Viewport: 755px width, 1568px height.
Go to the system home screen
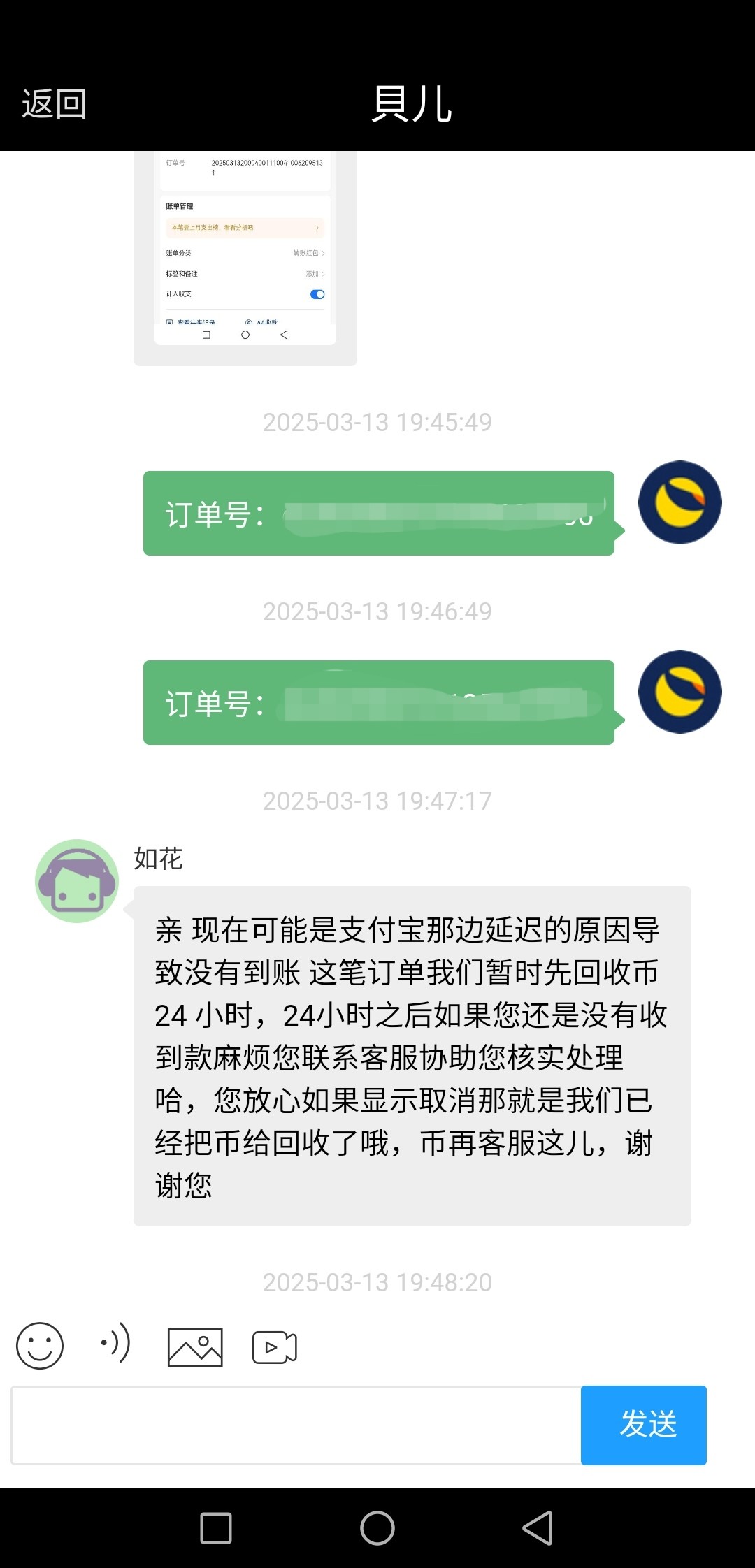coord(377,1528)
